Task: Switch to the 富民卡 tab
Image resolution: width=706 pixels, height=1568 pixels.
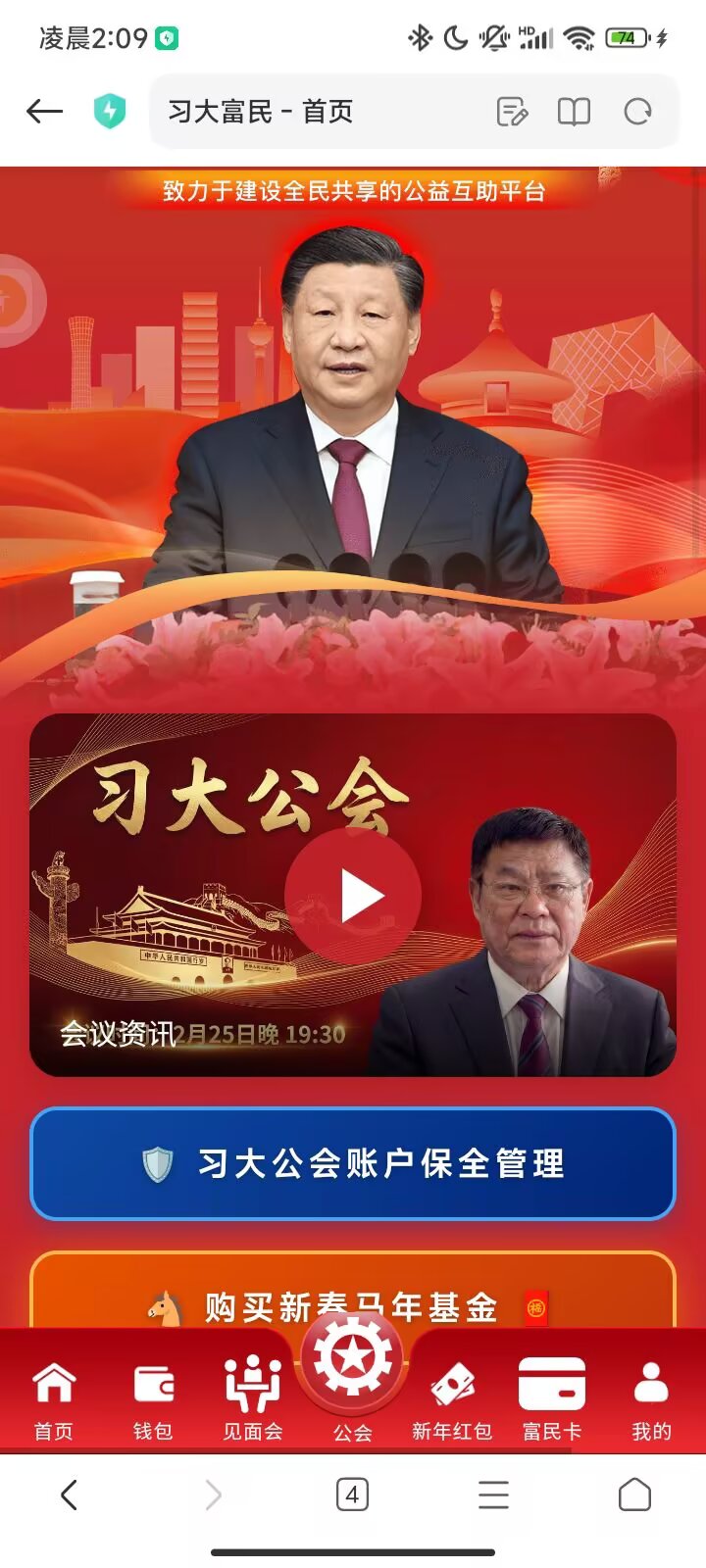Action: tap(552, 1401)
